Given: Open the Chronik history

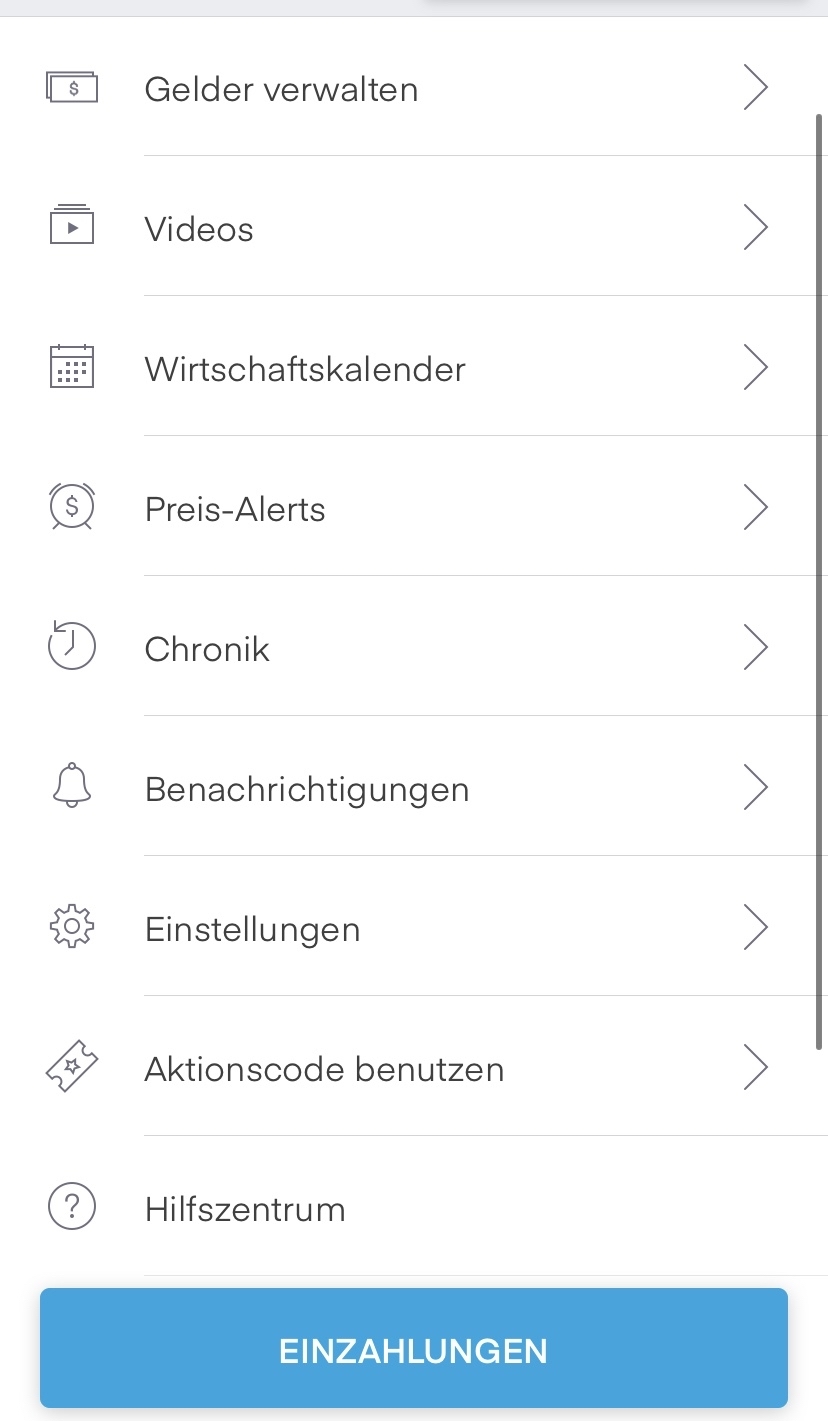Looking at the screenshot, I should [x=414, y=648].
